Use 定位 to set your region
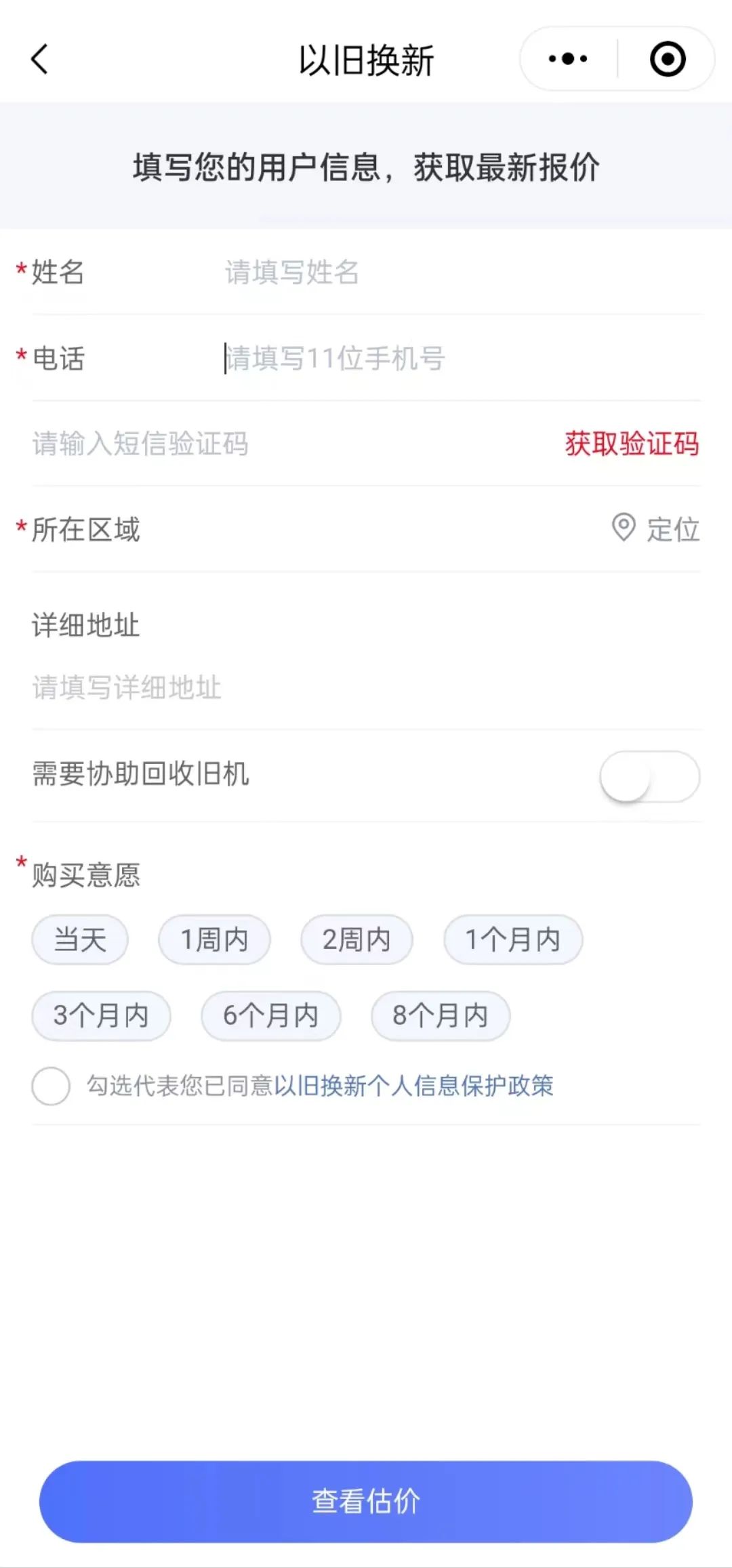Image resolution: width=732 pixels, height=1568 pixels. tap(656, 529)
